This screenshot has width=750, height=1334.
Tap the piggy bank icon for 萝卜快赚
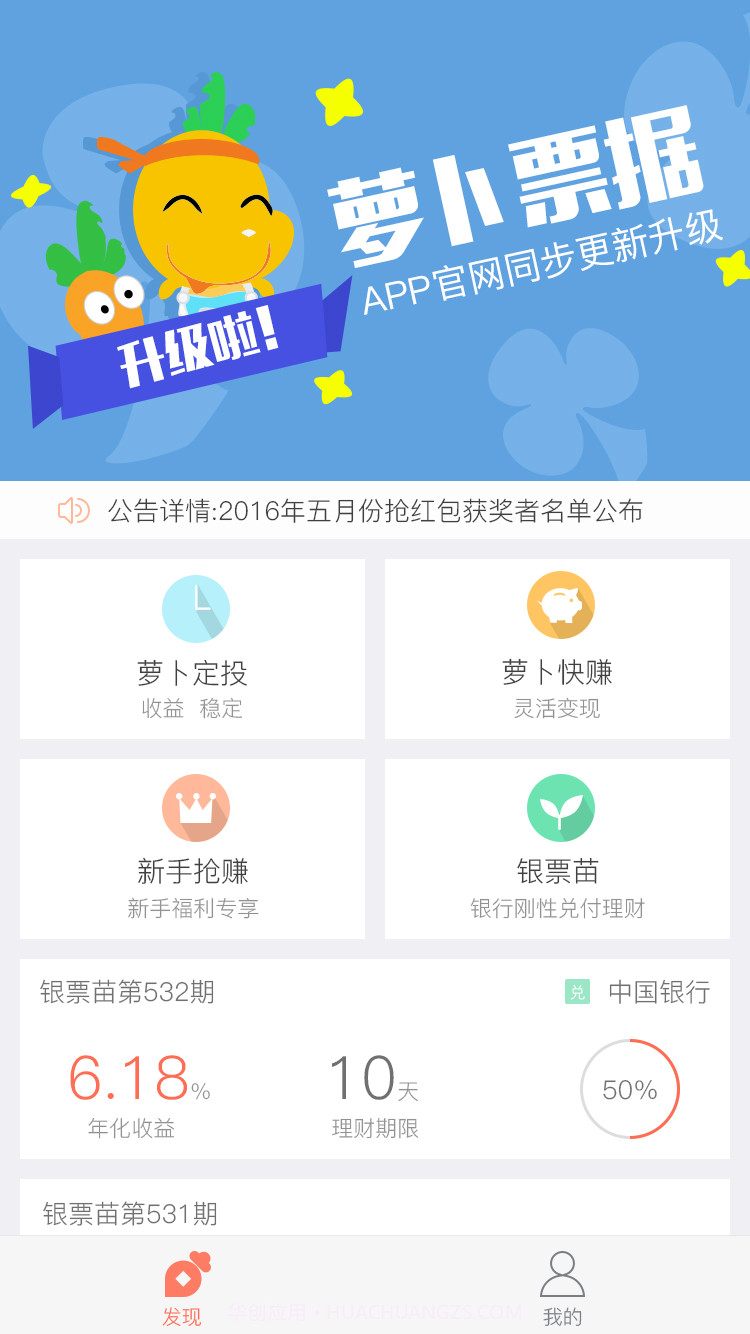click(560, 604)
